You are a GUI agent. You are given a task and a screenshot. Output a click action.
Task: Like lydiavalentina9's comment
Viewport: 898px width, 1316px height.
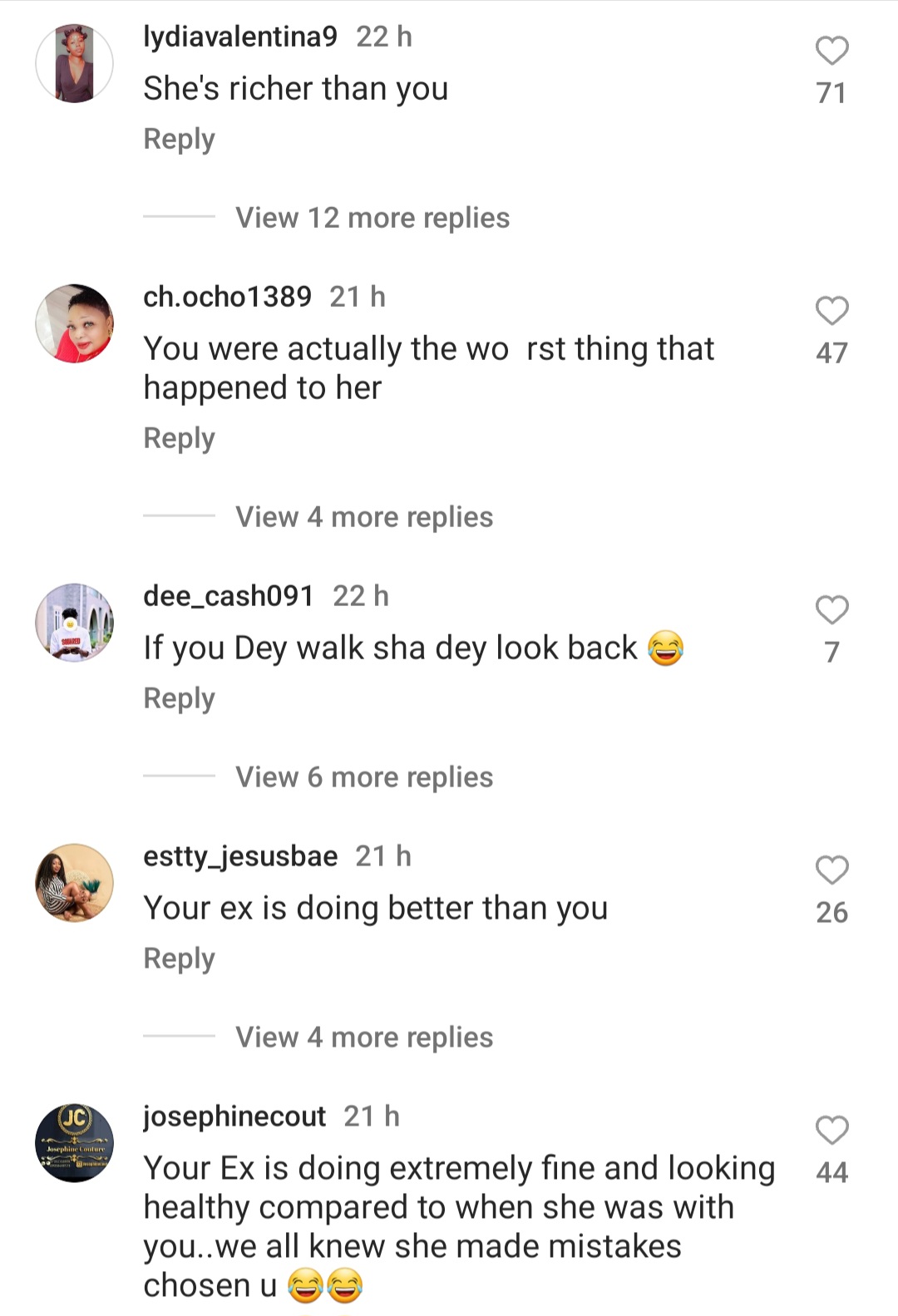831,51
